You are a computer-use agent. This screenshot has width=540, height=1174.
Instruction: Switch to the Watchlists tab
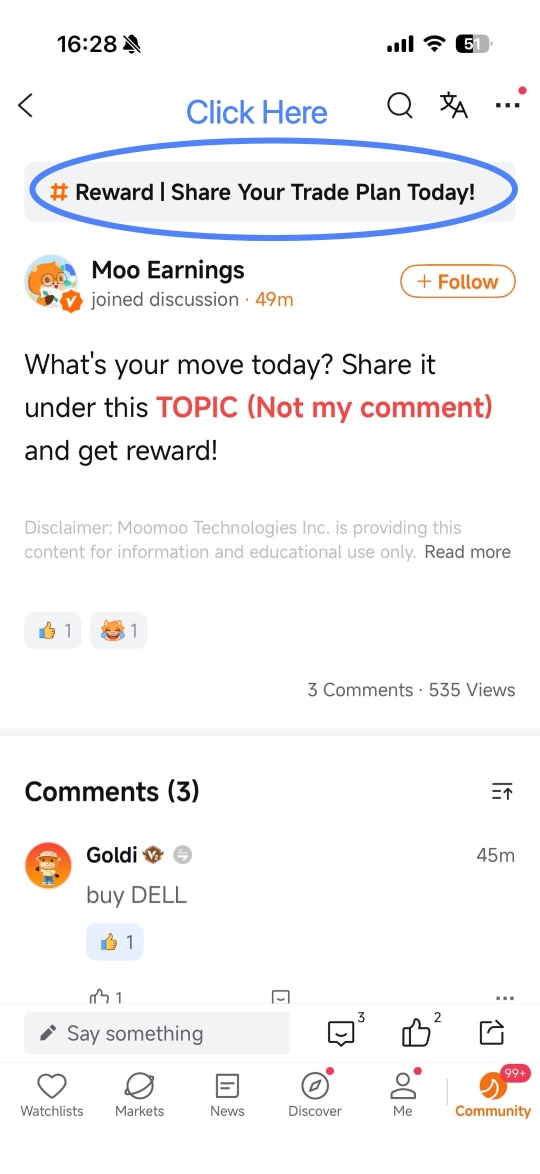pos(52,1095)
